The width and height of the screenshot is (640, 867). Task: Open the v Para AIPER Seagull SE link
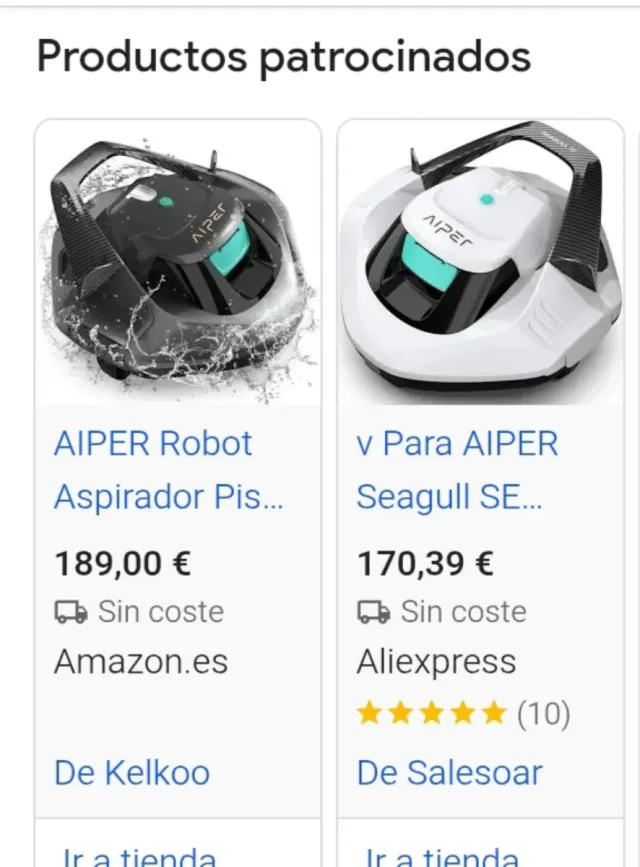457,470
